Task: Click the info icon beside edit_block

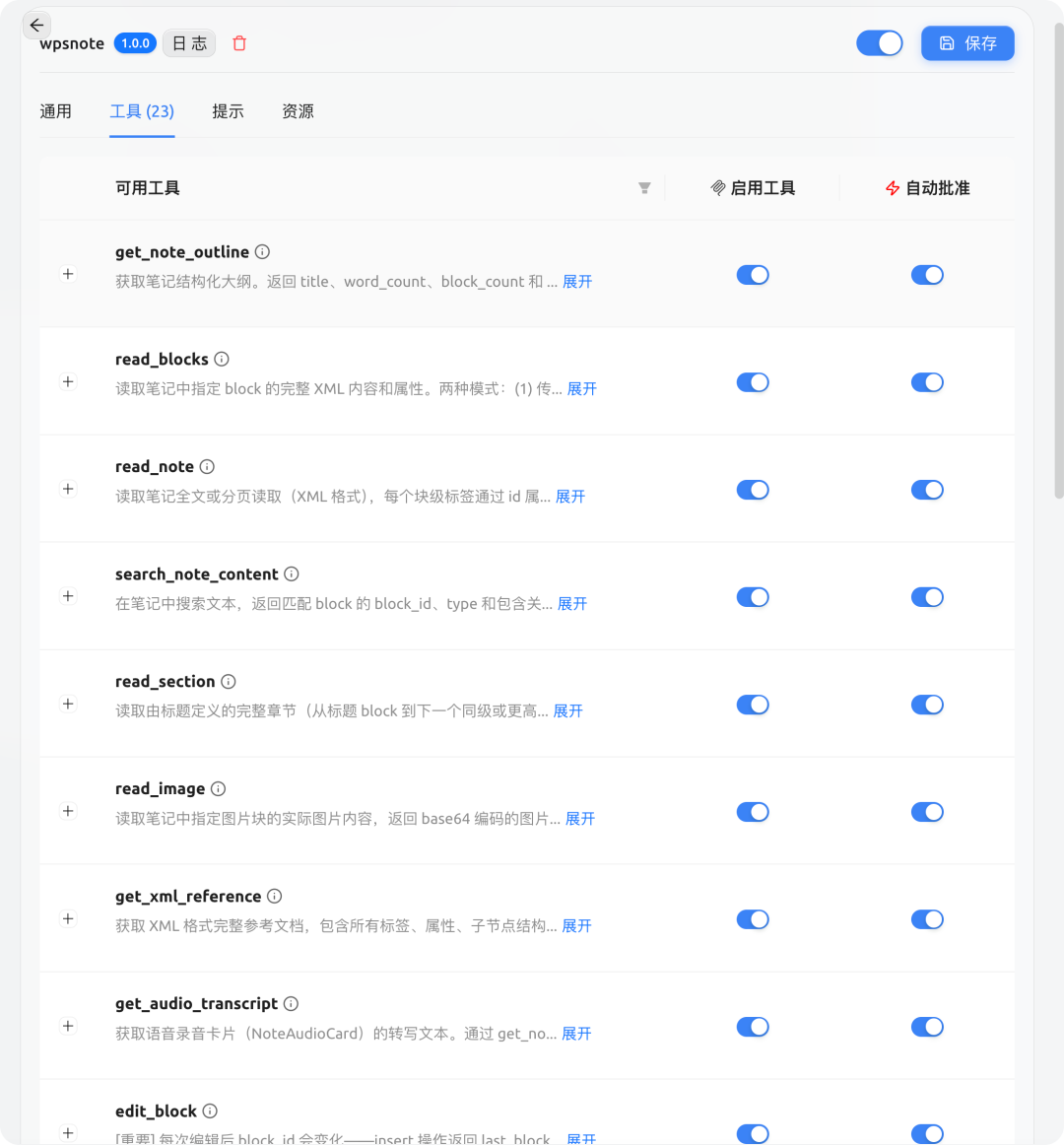Action: click(209, 1111)
